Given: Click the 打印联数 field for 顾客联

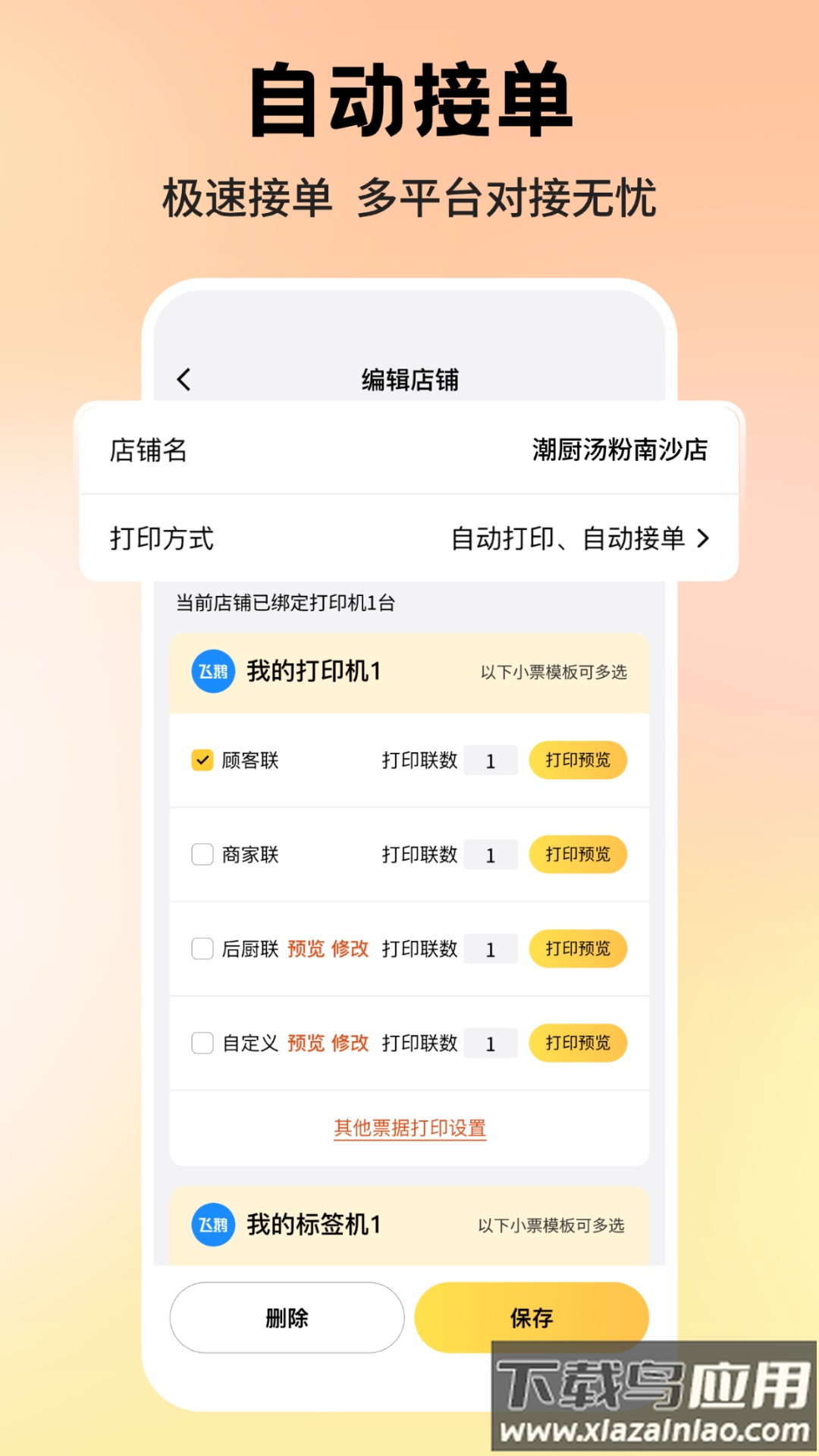Looking at the screenshot, I should pyautogui.click(x=491, y=759).
